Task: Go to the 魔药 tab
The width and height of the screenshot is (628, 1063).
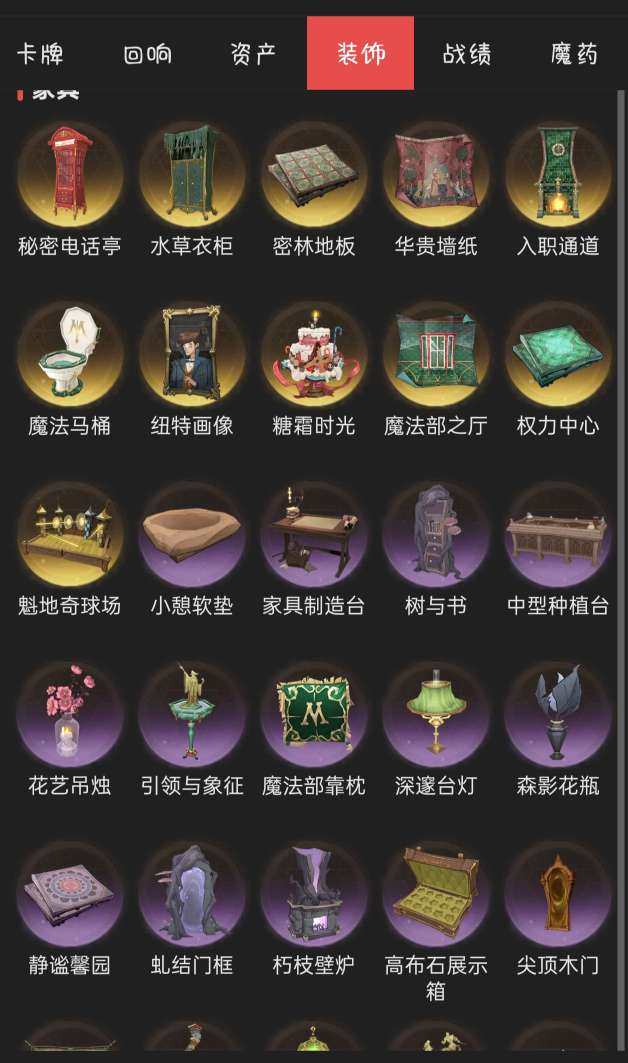Action: [574, 54]
